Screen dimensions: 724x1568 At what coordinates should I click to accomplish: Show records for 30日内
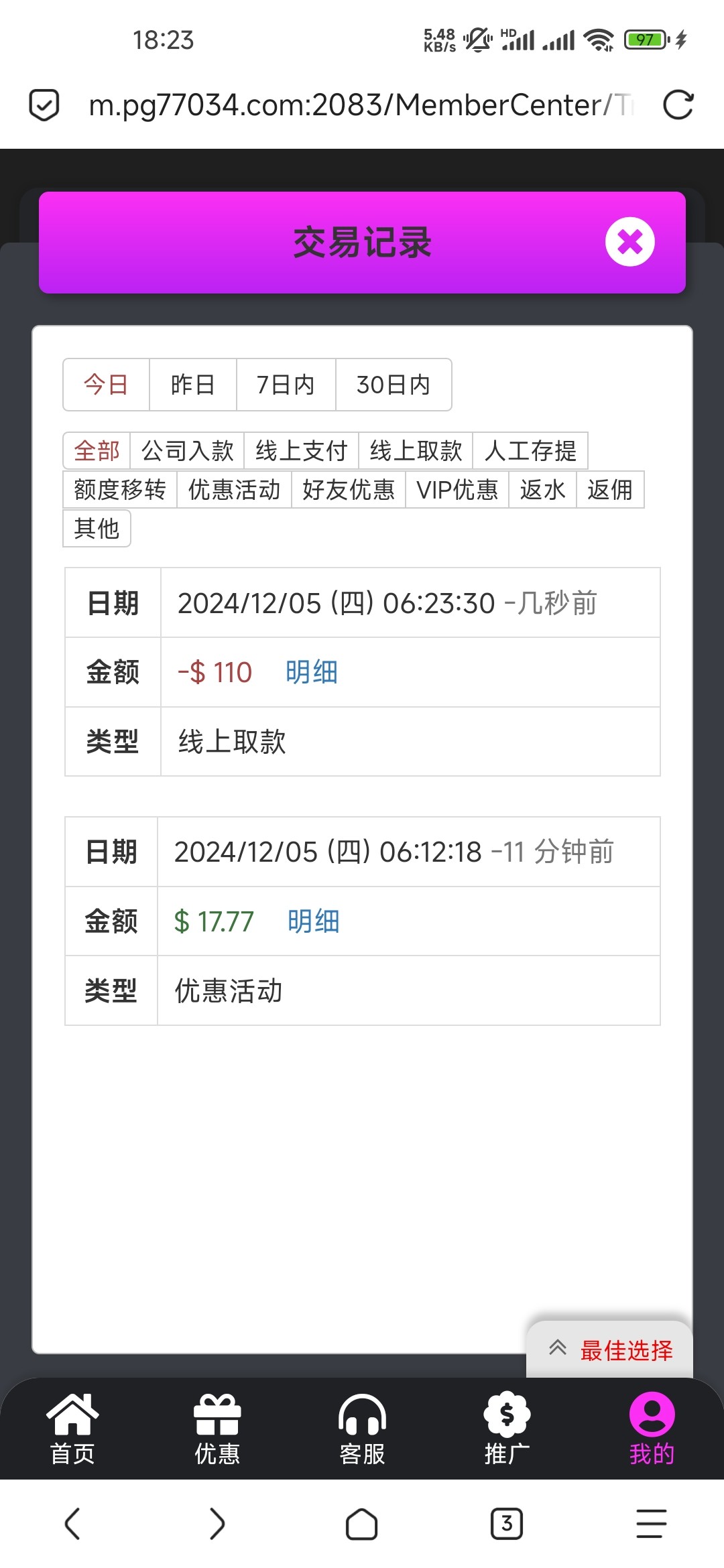coord(393,385)
